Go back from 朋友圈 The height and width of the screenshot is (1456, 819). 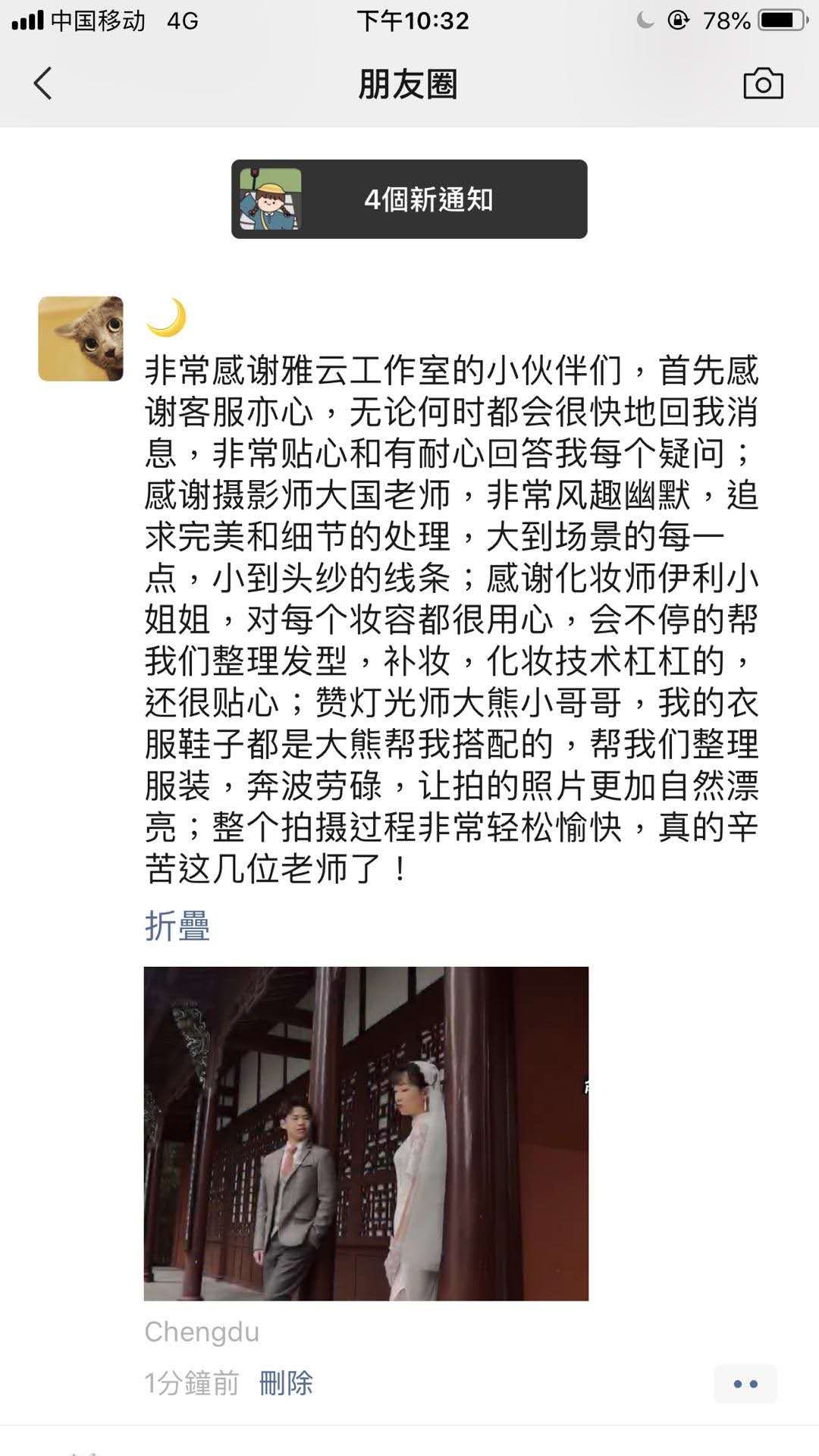click(43, 83)
